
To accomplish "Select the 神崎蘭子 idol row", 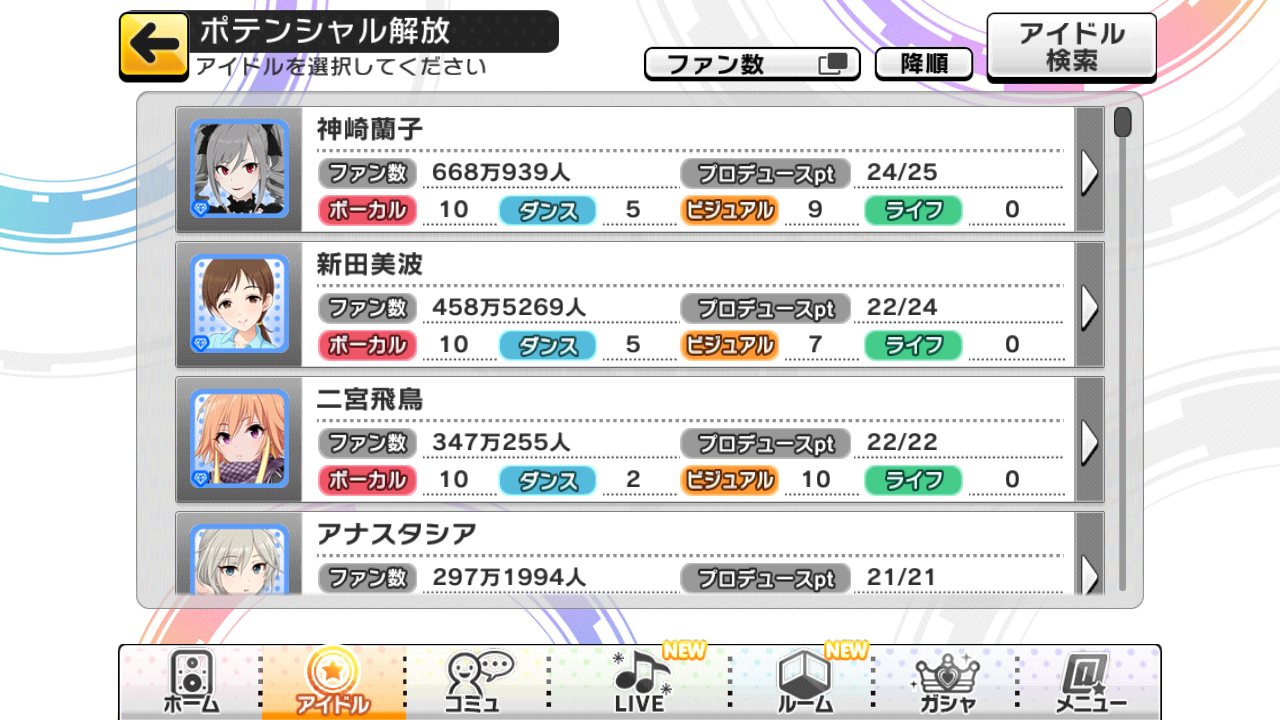I will (640, 170).
